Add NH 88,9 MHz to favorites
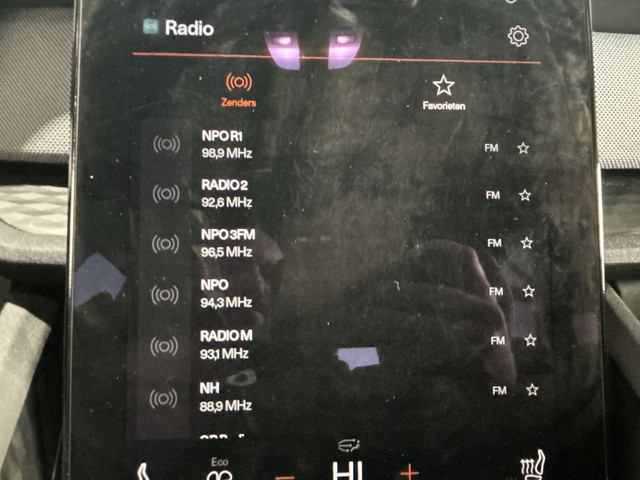The height and width of the screenshot is (480, 640). [x=532, y=389]
